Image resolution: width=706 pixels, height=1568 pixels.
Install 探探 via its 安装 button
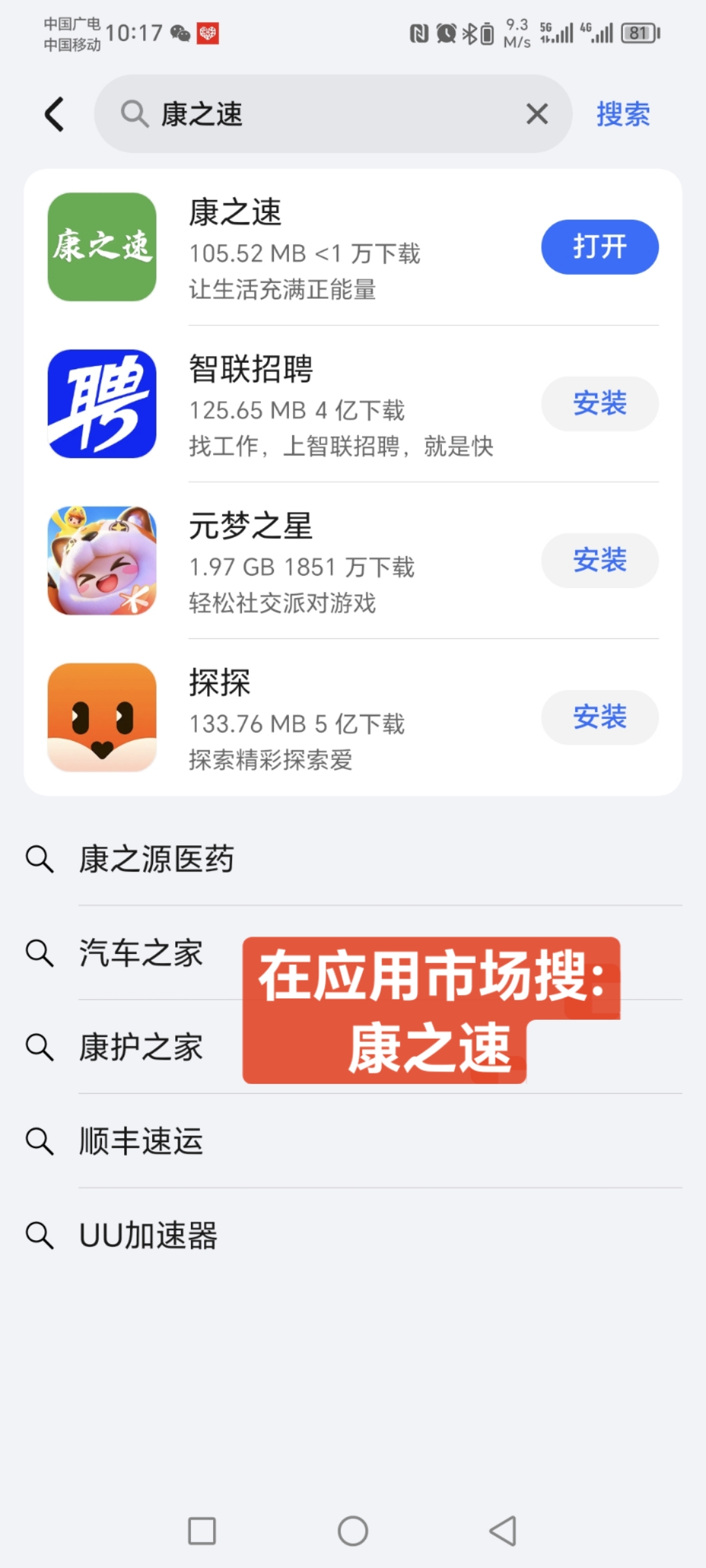pos(599,717)
